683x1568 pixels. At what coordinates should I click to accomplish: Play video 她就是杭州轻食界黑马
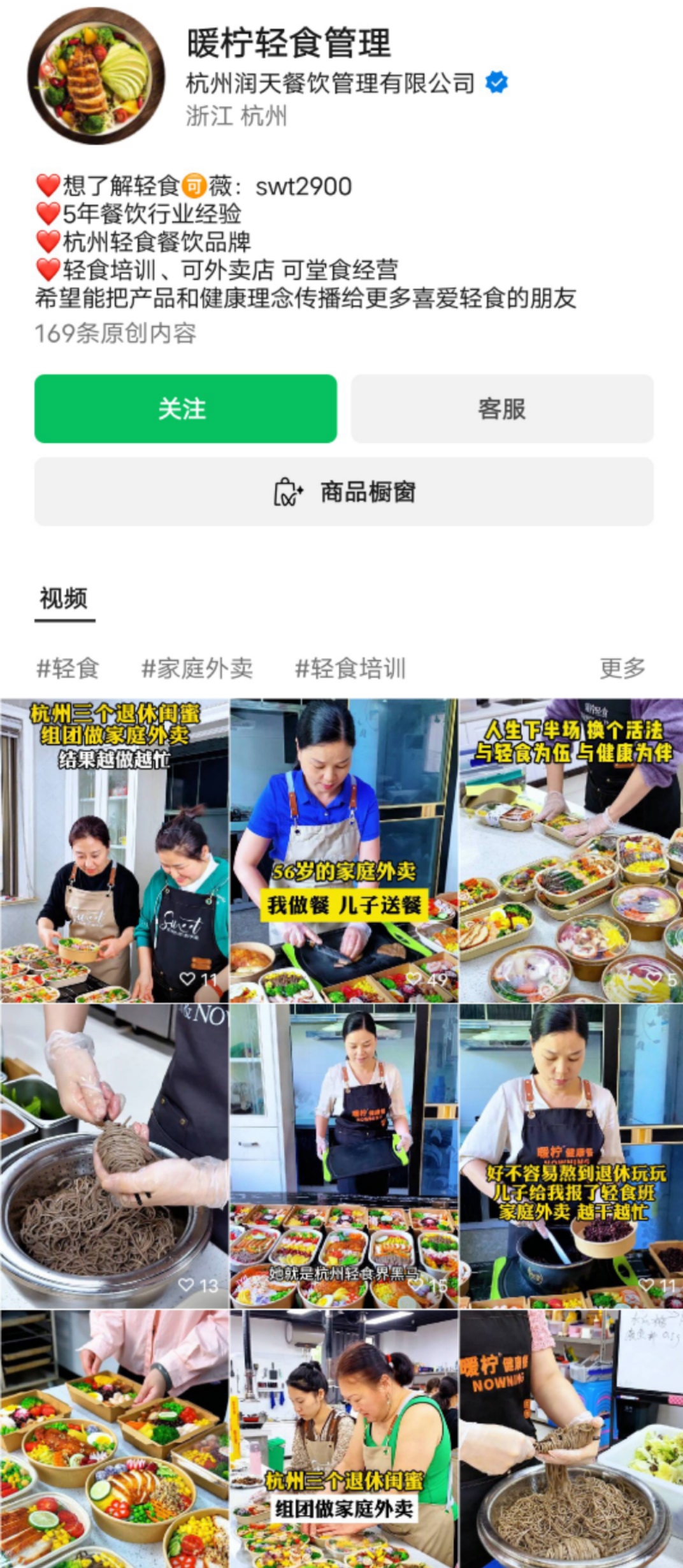(343, 1156)
